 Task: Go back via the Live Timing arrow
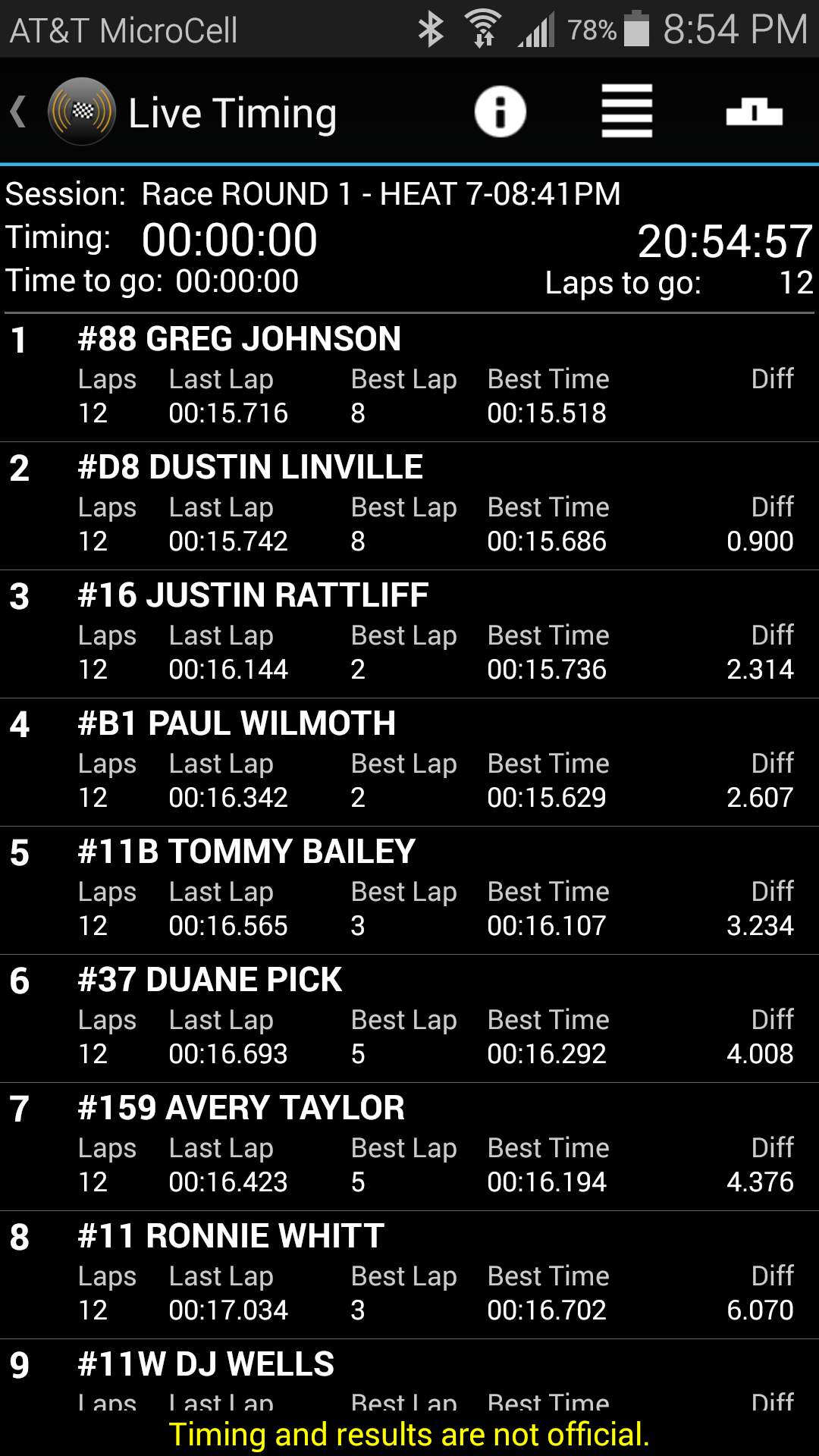tap(19, 112)
